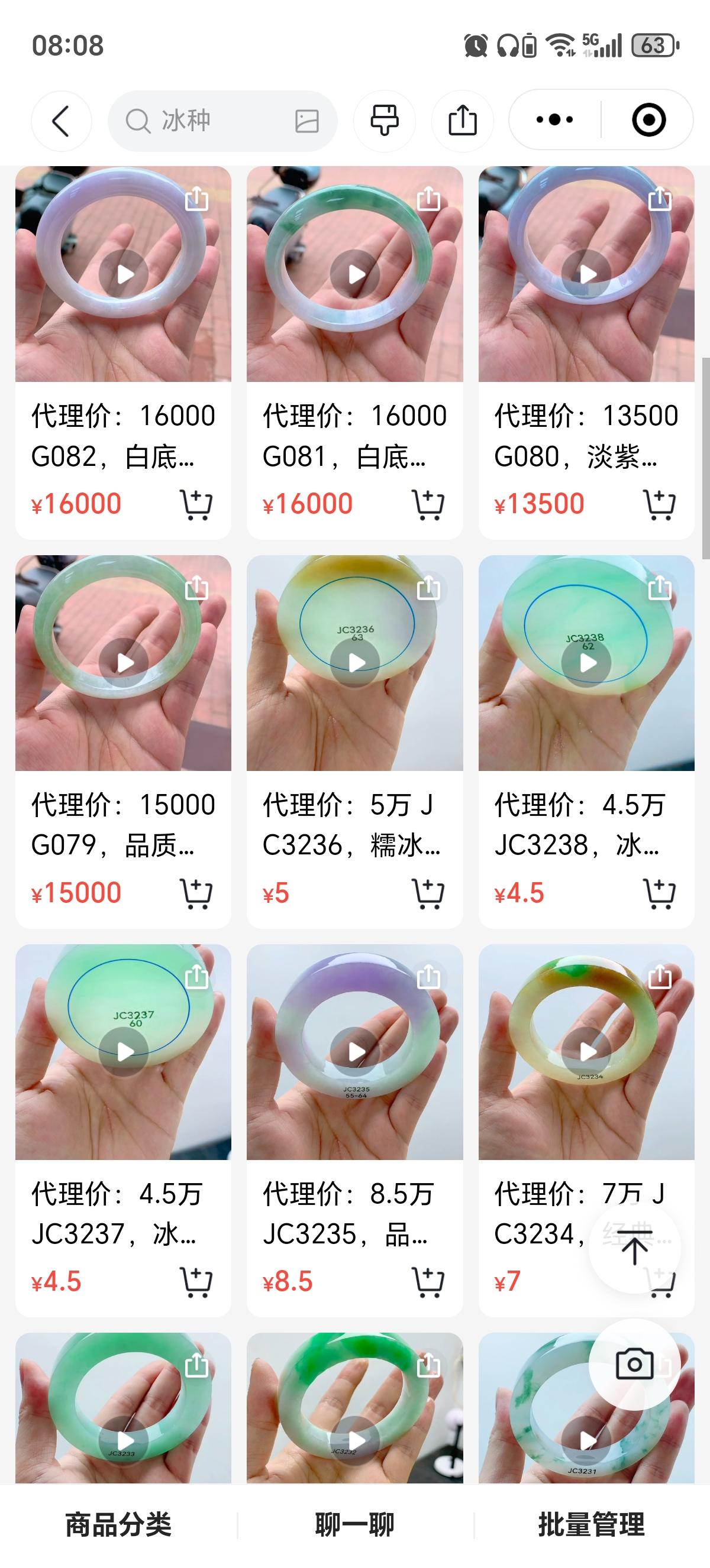Search by image using the picture icon

[307, 121]
